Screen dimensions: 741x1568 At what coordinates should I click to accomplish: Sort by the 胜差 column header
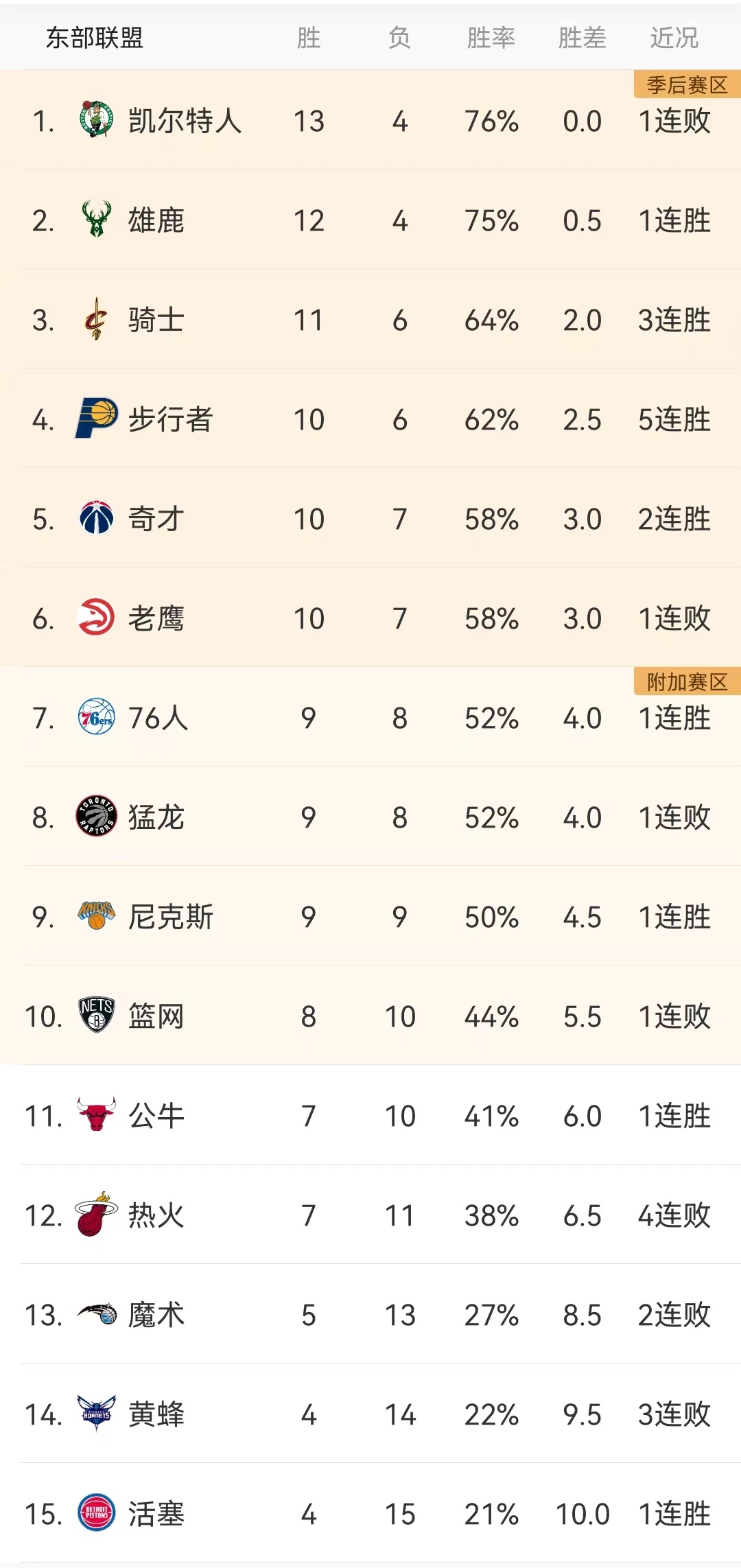pyautogui.click(x=583, y=38)
